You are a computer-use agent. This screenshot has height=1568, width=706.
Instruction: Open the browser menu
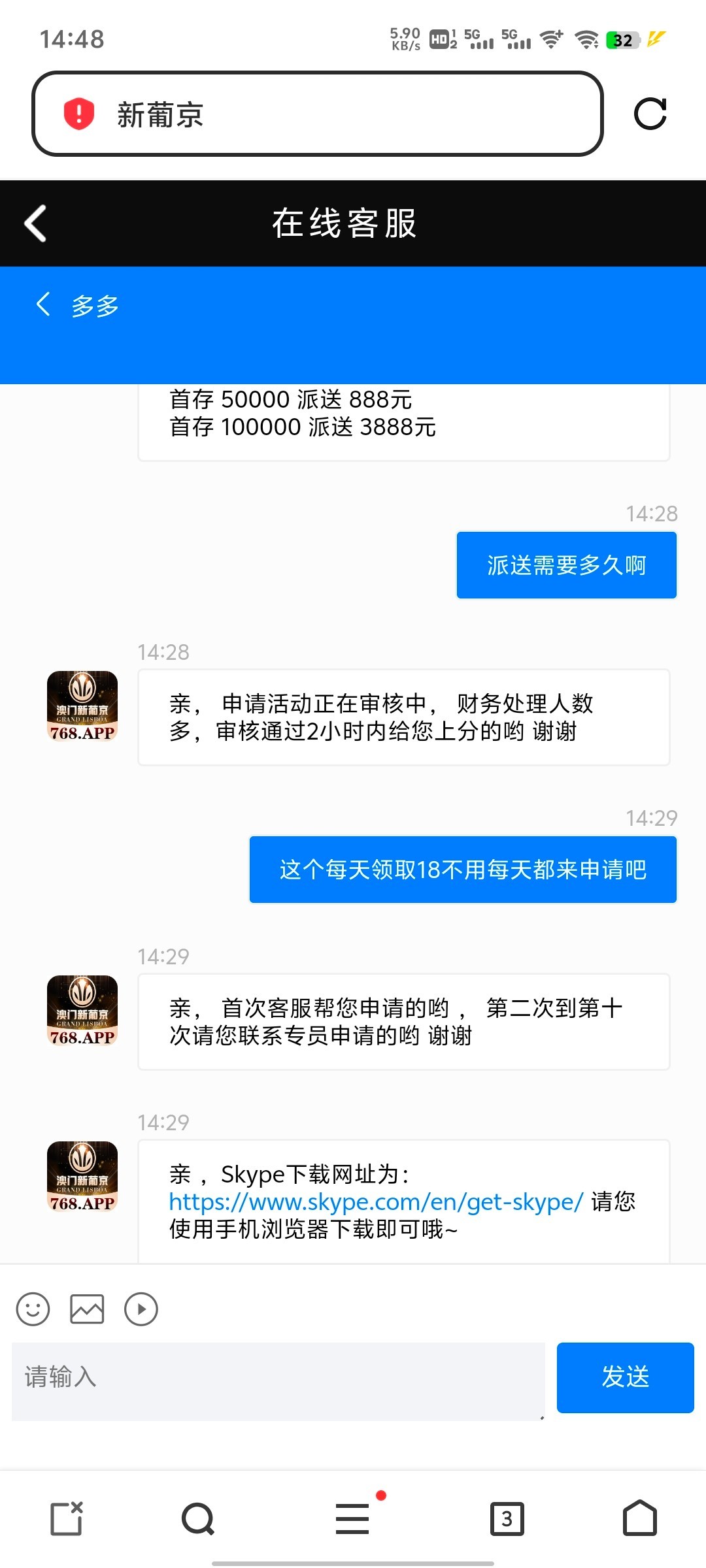[353, 1518]
